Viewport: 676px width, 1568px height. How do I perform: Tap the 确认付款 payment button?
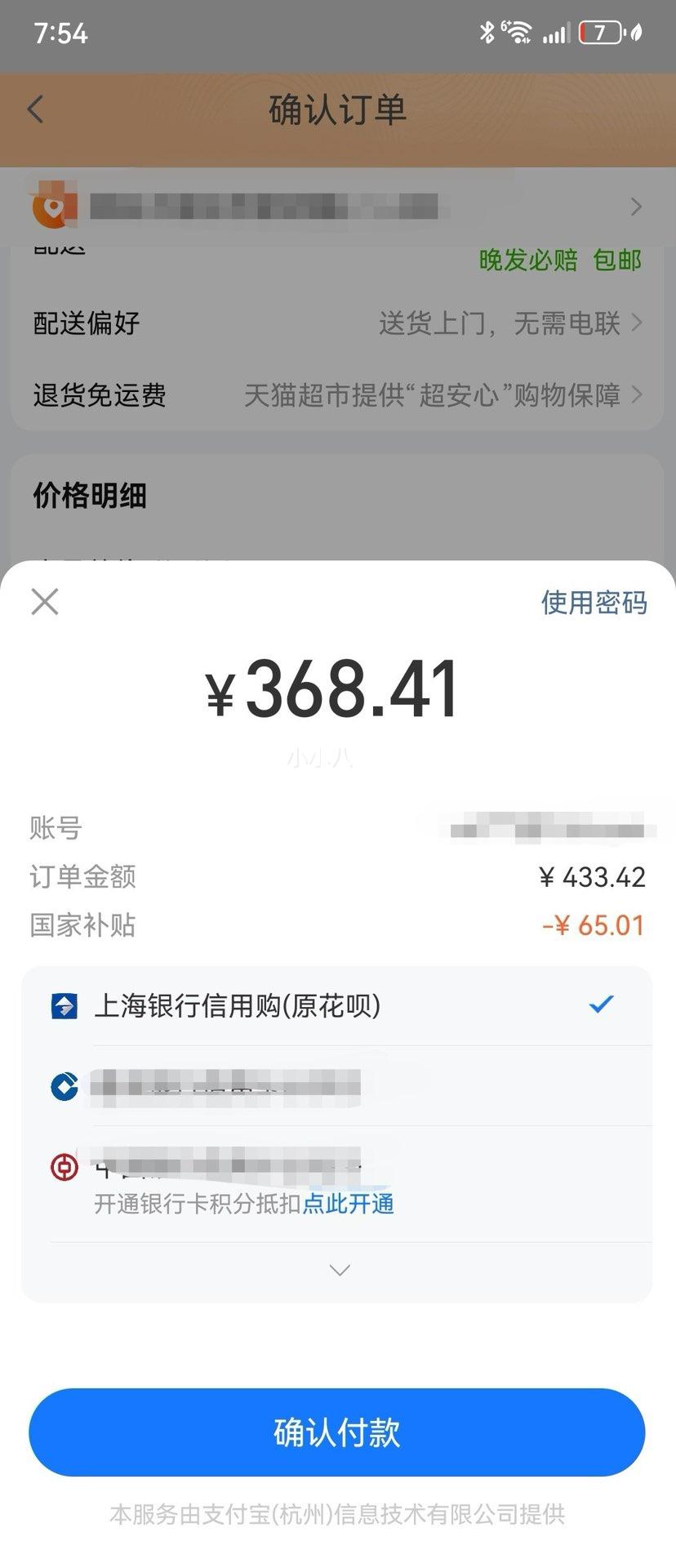click(x=338, y=1432)
